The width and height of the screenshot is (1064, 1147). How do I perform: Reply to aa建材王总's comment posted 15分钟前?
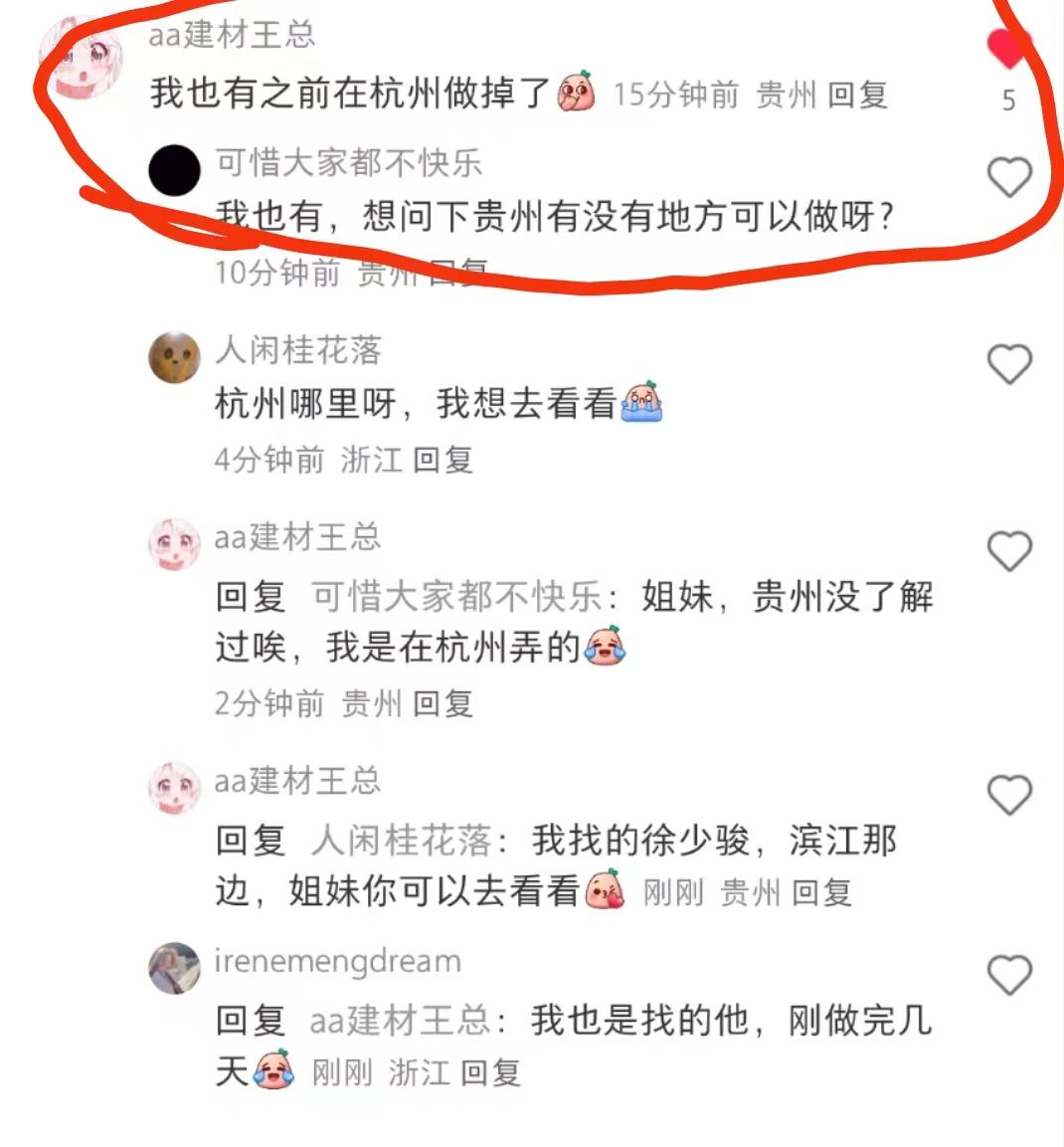pos(856,95)
